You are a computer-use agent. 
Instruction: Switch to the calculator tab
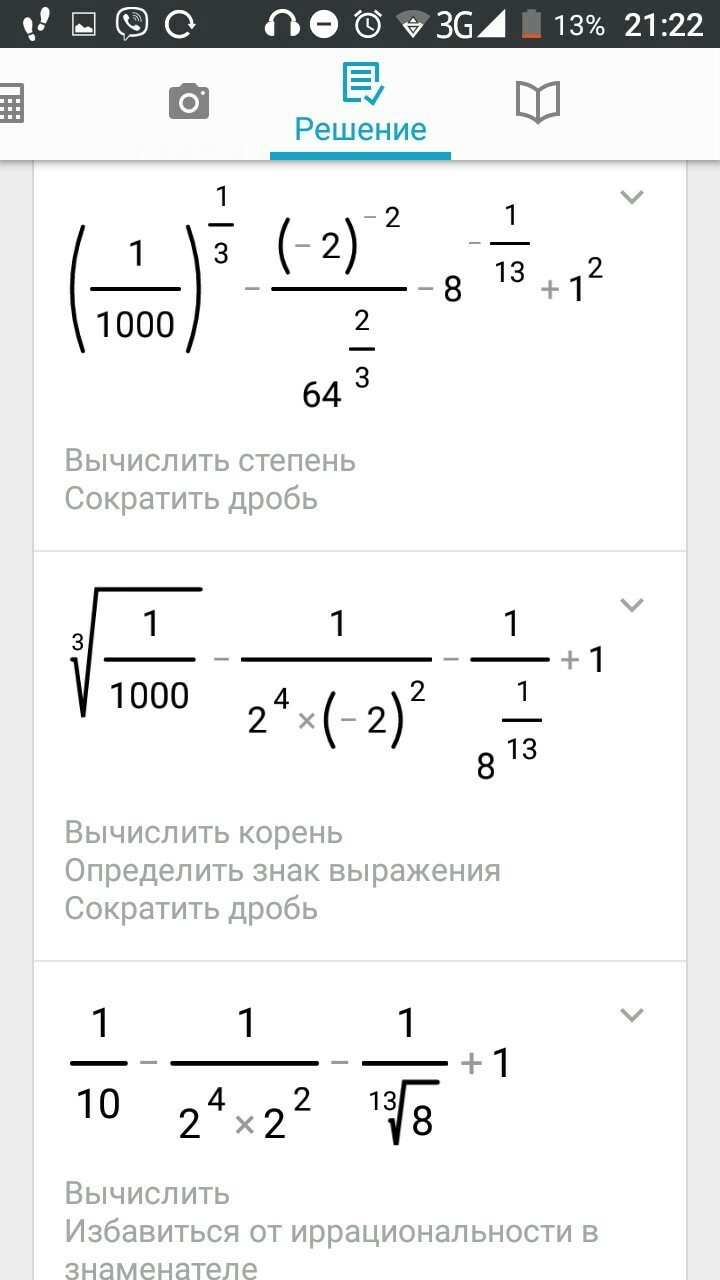(x=12, y=103)
